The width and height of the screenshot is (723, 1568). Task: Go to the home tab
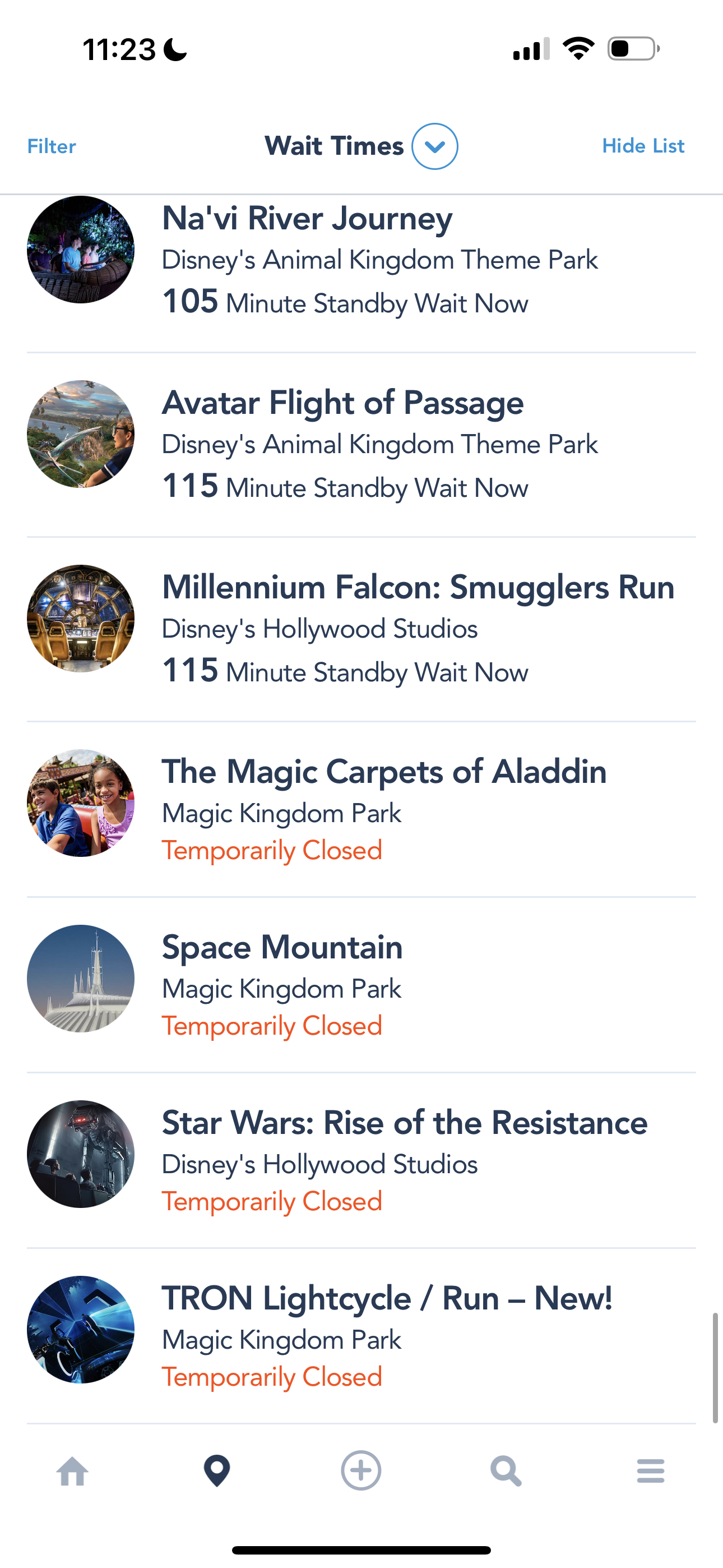click(72, 1471)
